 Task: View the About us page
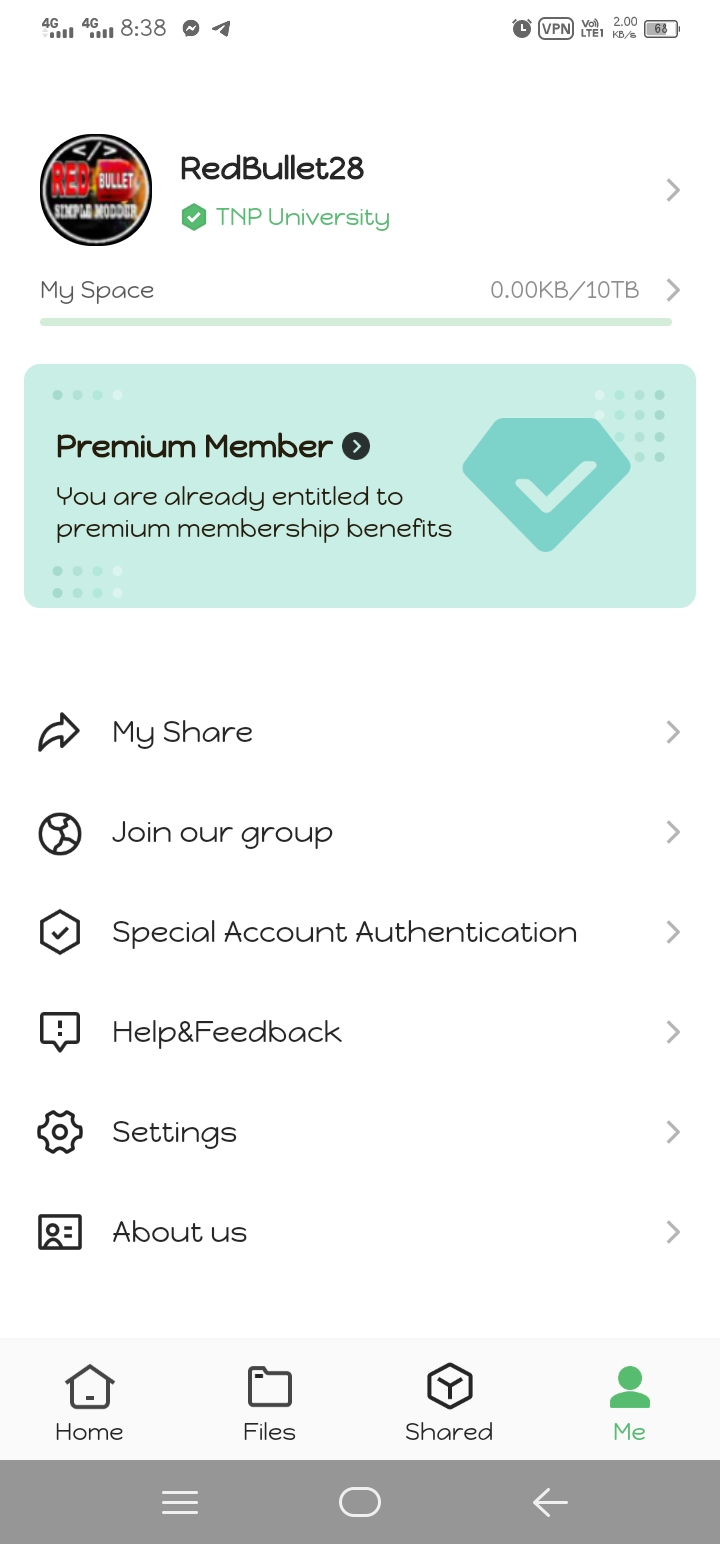point(360,1232)
